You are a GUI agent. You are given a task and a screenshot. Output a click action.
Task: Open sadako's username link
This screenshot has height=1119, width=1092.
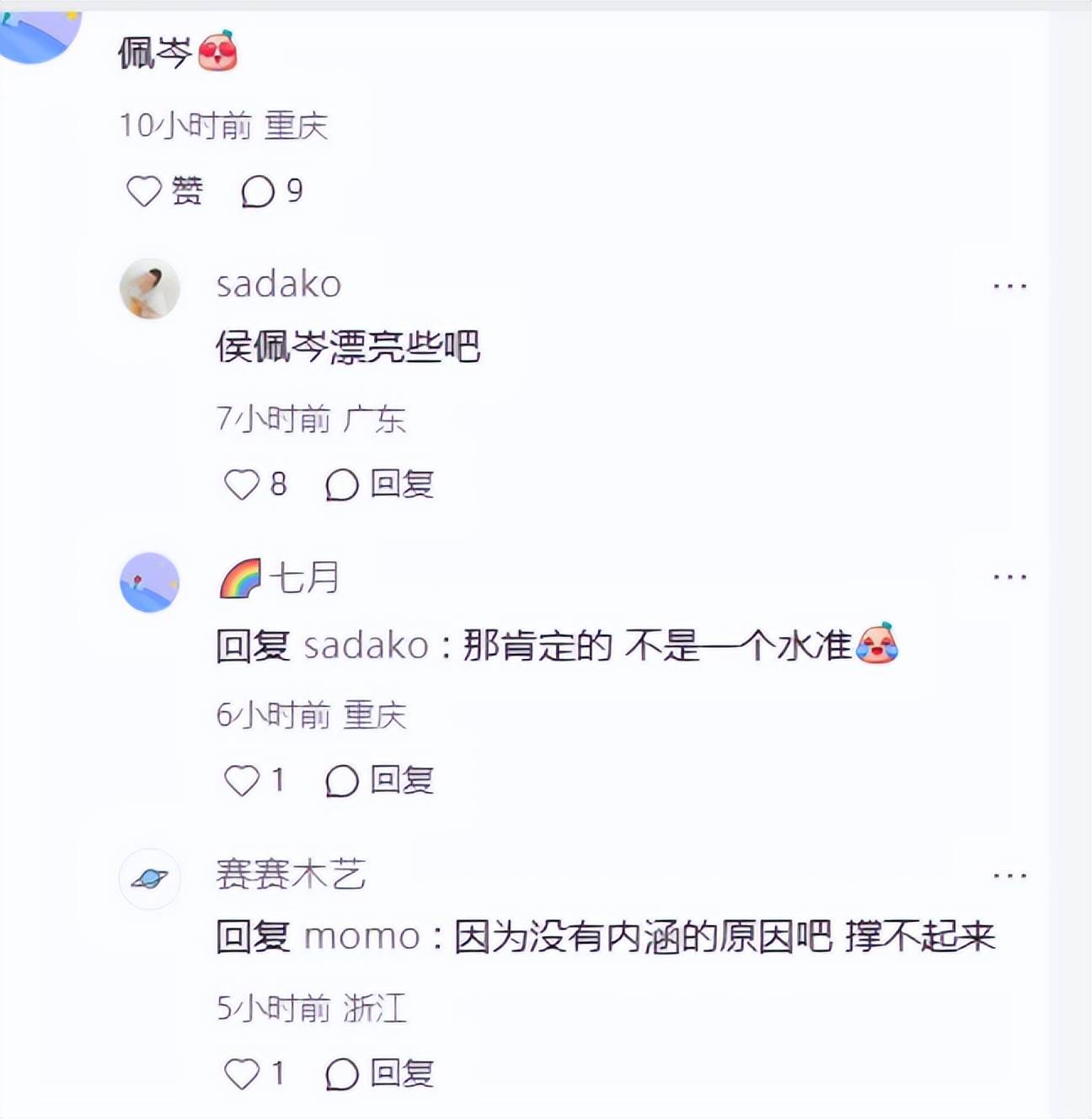tap(279, 284)
